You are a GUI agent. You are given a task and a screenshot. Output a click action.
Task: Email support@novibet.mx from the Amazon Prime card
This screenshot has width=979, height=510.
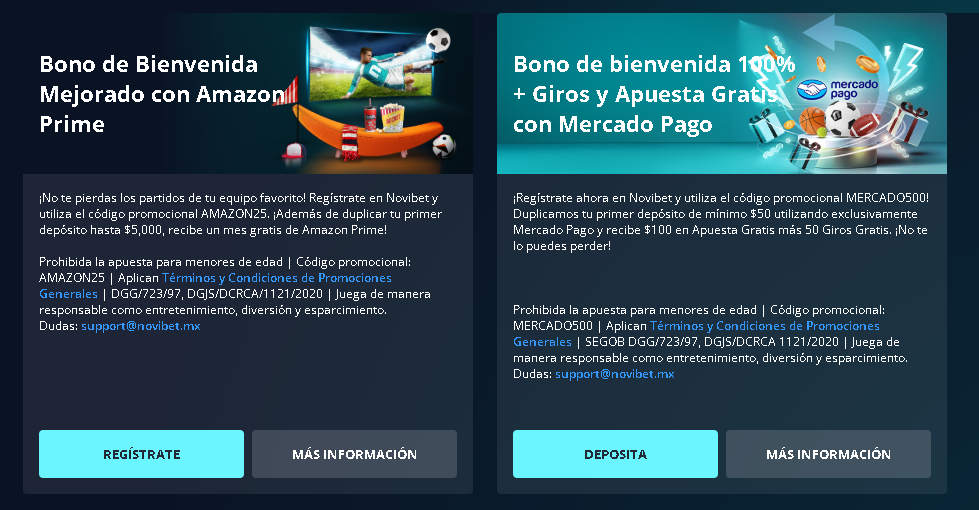(x=141, y=326)
